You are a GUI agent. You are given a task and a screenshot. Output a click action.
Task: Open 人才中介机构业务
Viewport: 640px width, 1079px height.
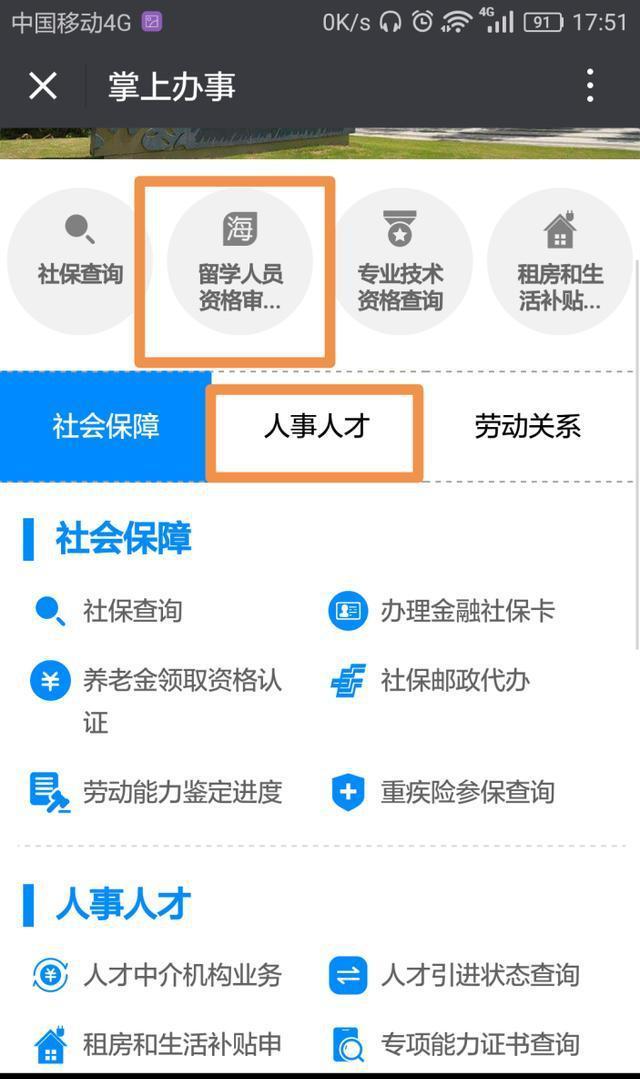pos(180,975)
